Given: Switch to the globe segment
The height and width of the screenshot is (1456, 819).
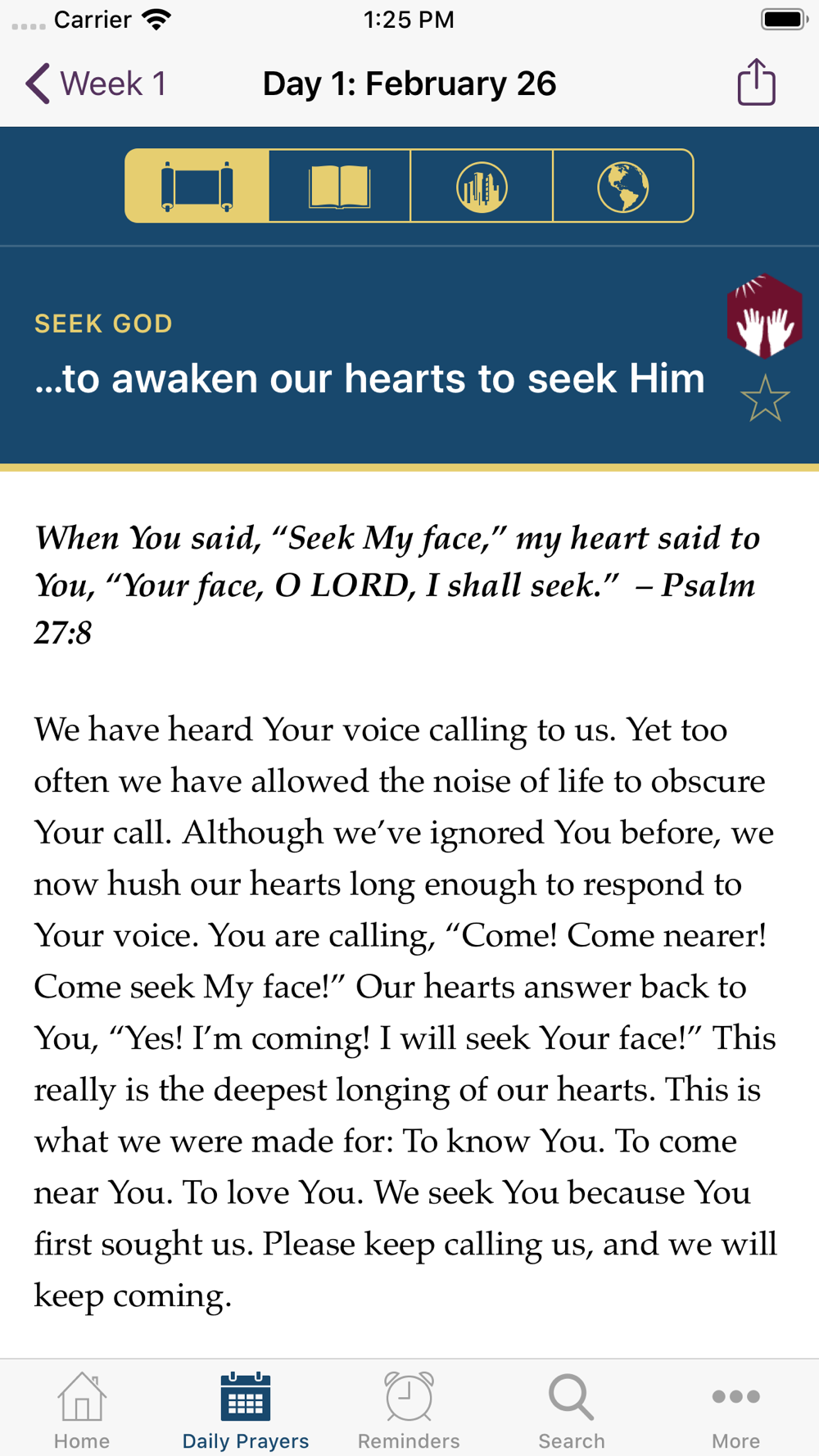Looking at the screenshot, I should 623,186.
